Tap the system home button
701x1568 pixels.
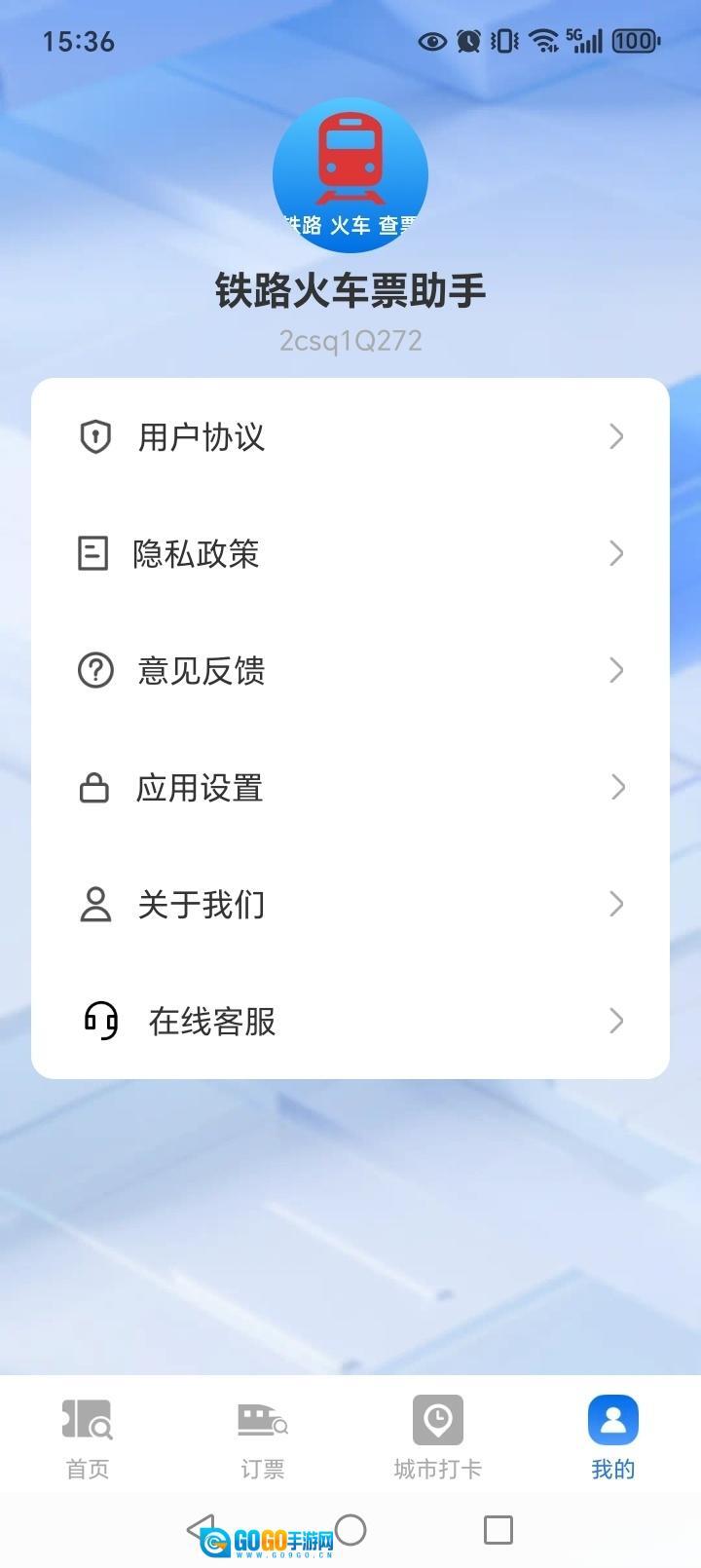[x=350, y=1530]
